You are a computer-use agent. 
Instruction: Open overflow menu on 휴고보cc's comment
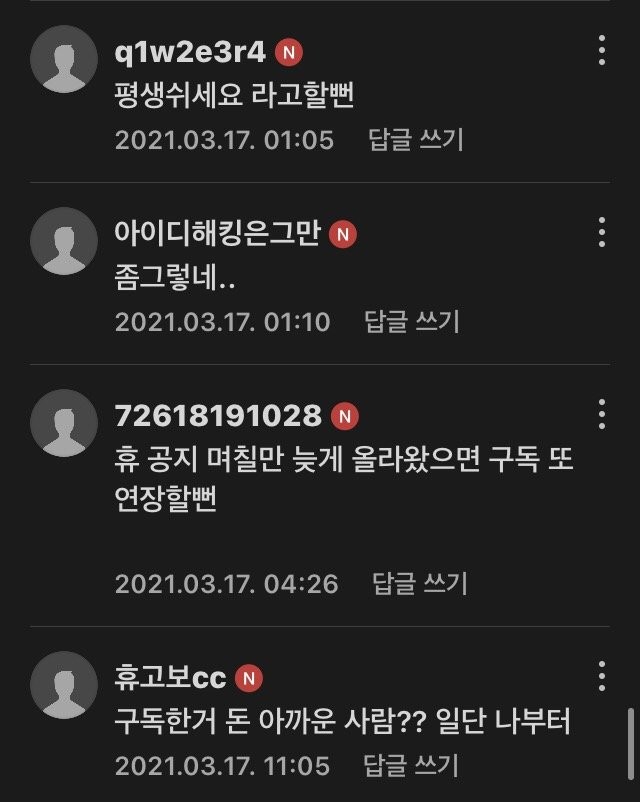coord(601,675)
